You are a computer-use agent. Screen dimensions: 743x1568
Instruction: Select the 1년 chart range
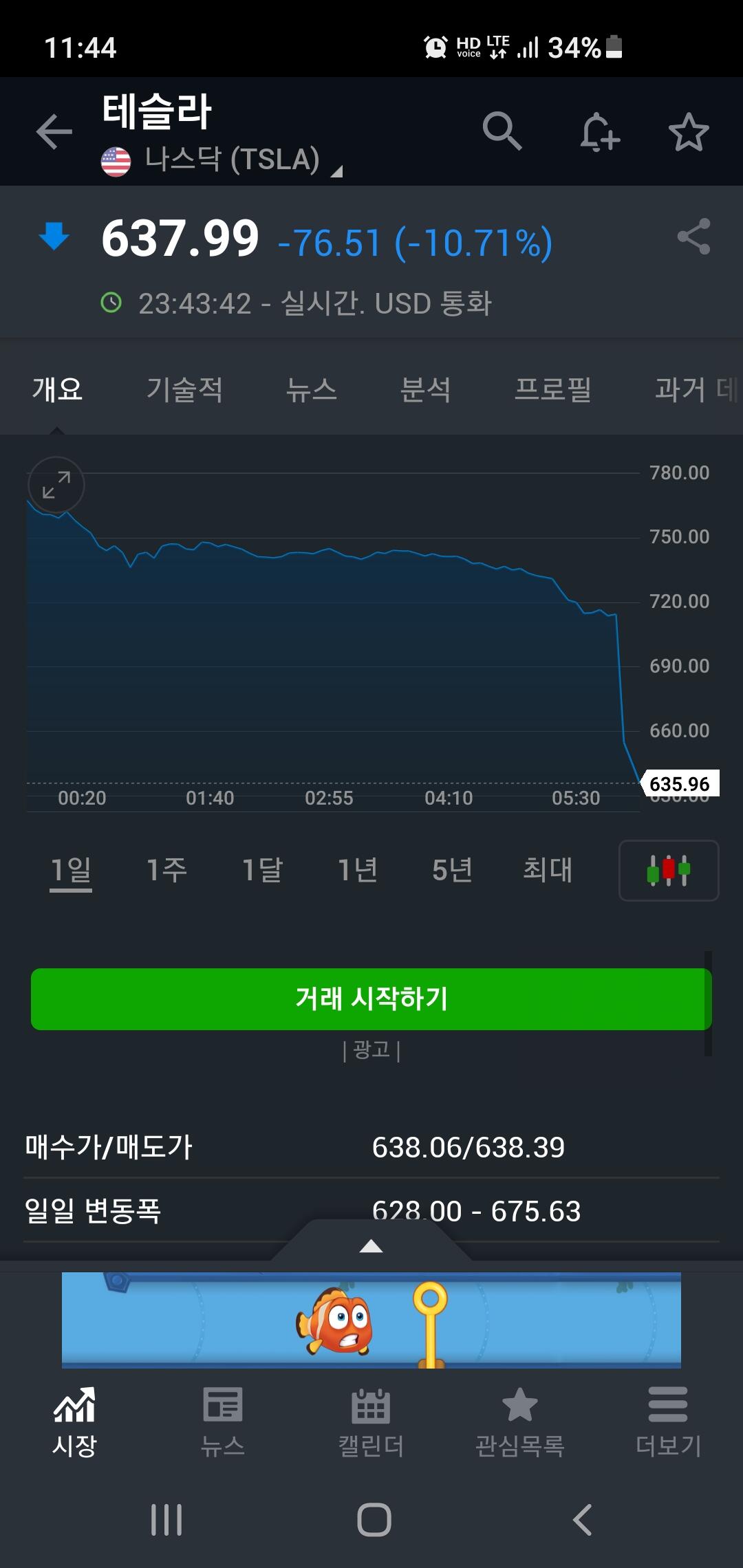click(x=357, y=870)
